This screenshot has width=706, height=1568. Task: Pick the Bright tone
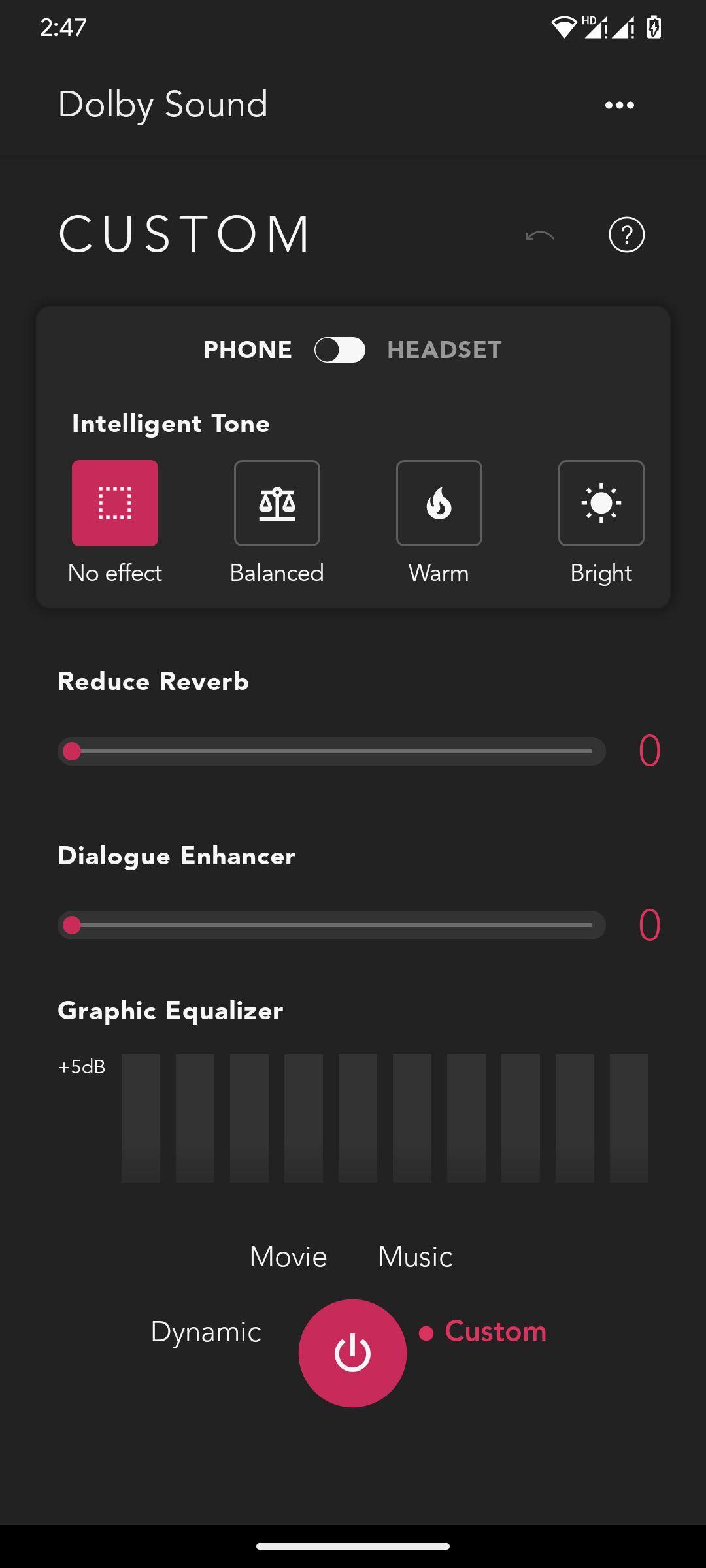coord(601,503)
